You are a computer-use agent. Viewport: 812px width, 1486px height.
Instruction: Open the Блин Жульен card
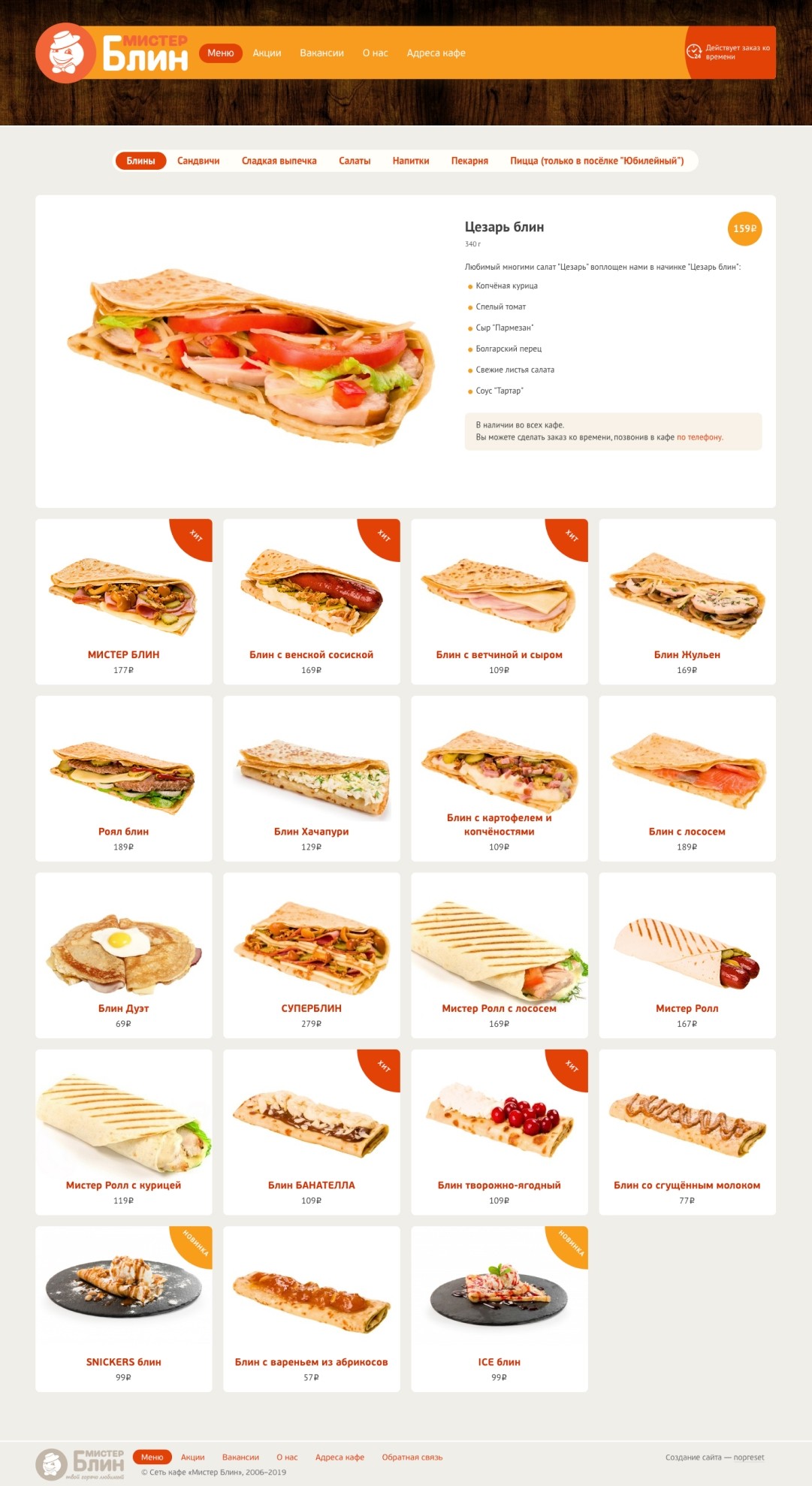687,601
